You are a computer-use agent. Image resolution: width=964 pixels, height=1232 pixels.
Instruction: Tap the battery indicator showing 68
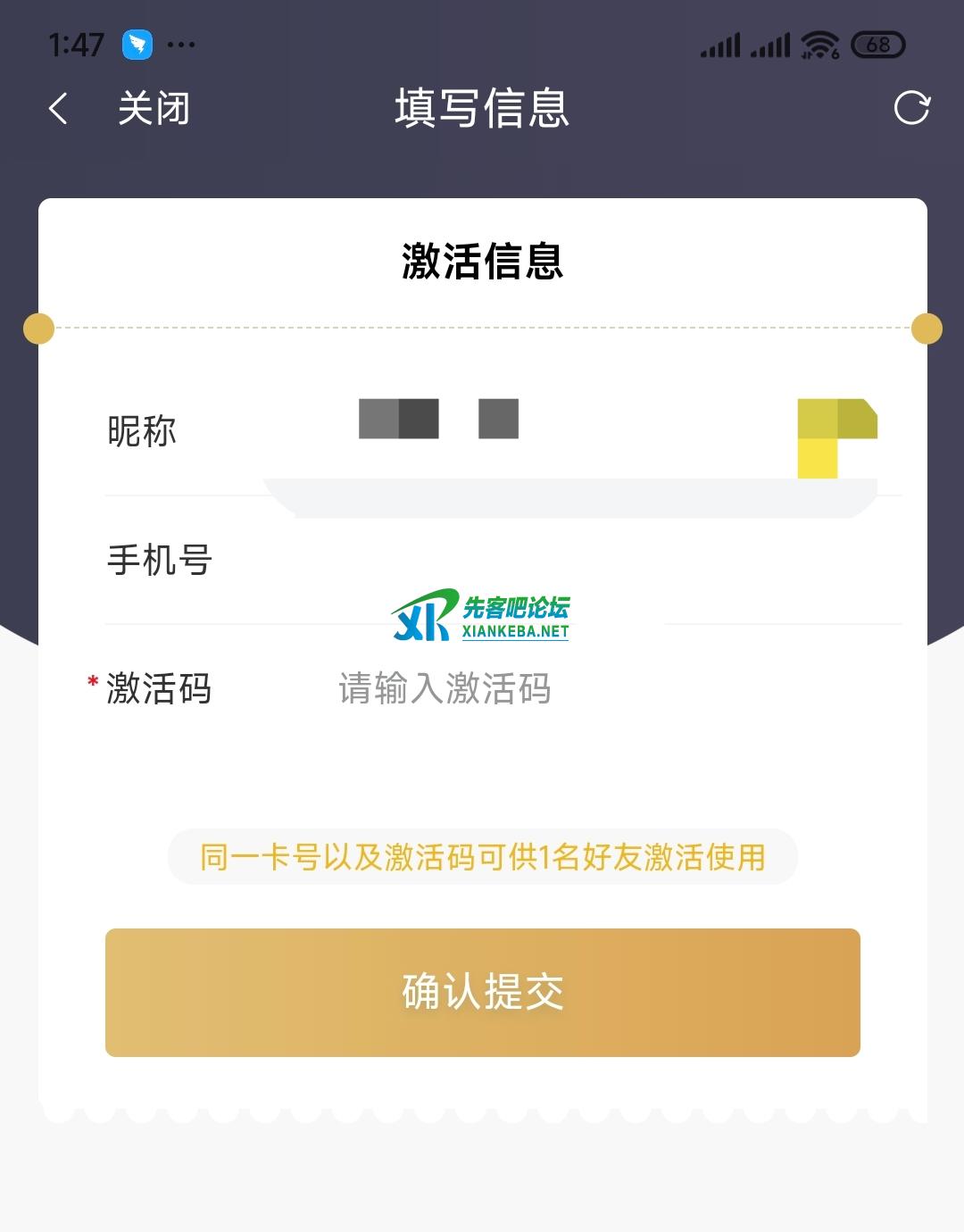click(x=879, y=42)
